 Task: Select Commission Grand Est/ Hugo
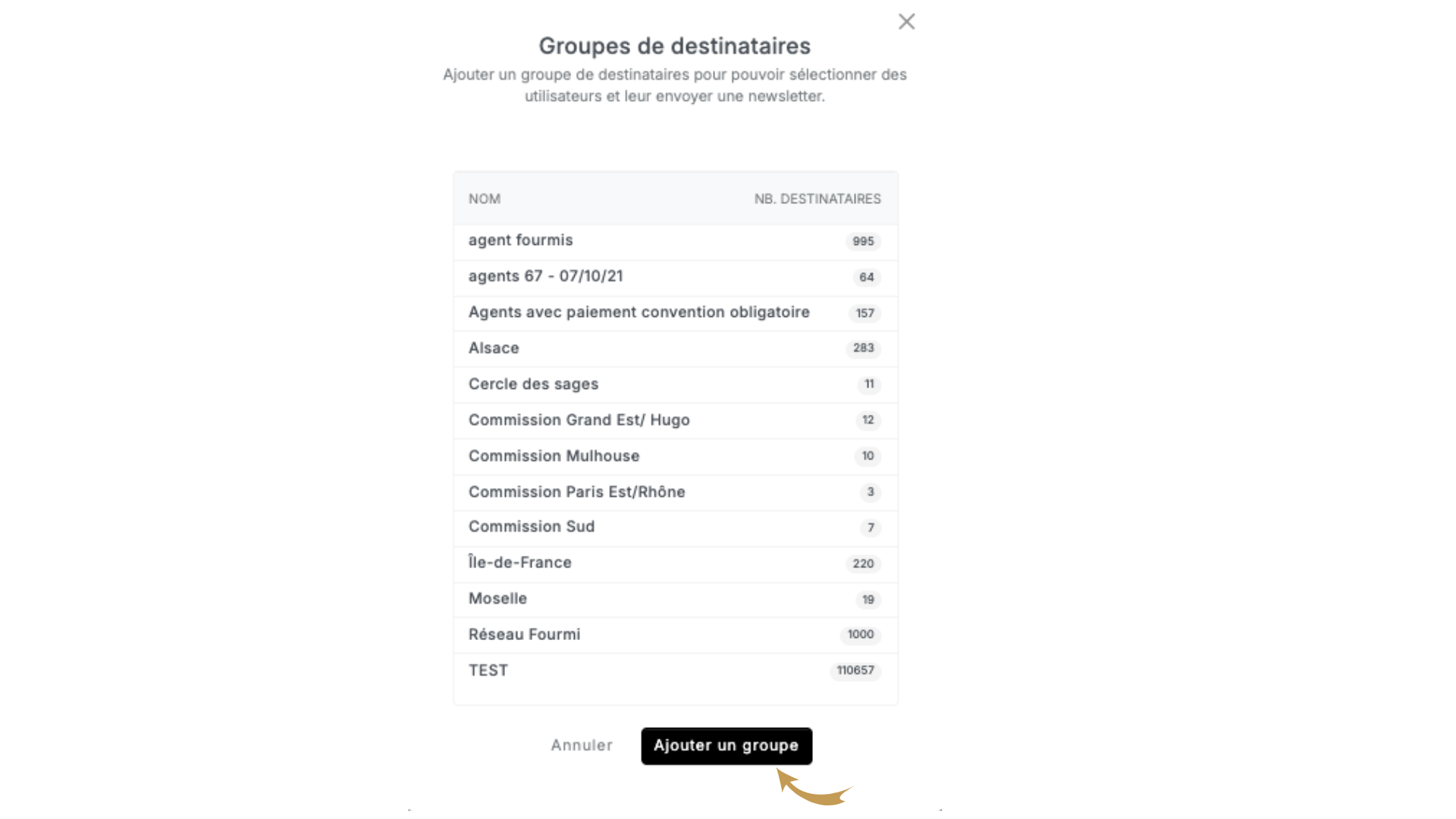click(579, 420)
